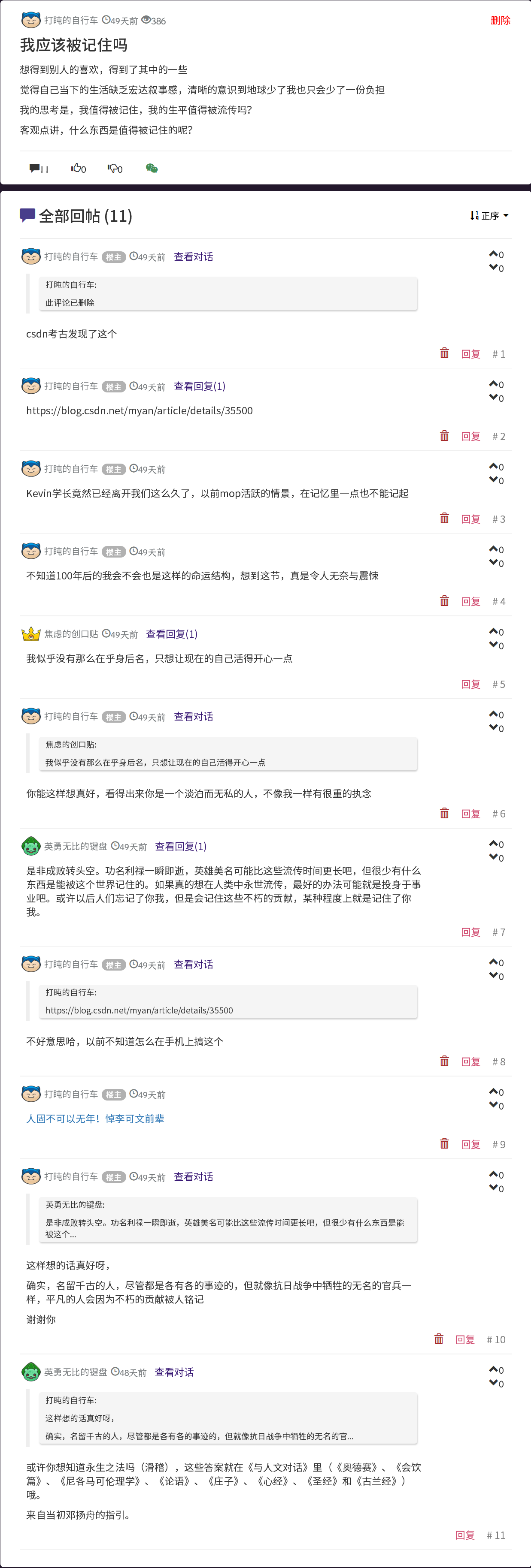The height and width of the screenshot is (1568, 531).
Task: Reply to comment #10 via 回复
Action: point(464,1340)
